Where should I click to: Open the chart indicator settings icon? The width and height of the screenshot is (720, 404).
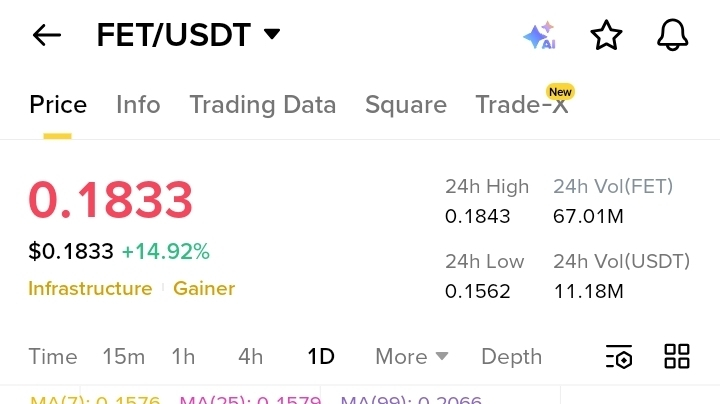pos(619,357)
